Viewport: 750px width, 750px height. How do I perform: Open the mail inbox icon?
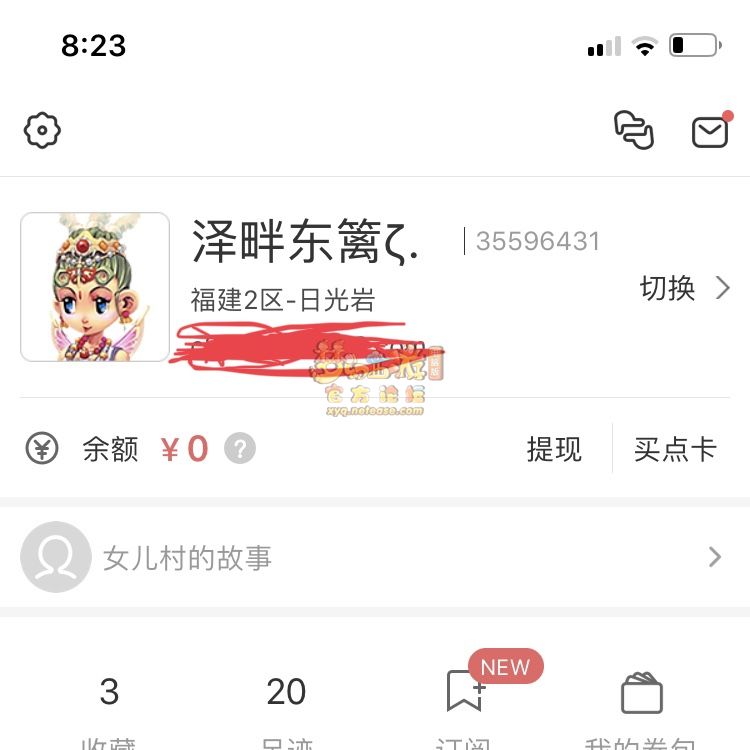(710, 131)
